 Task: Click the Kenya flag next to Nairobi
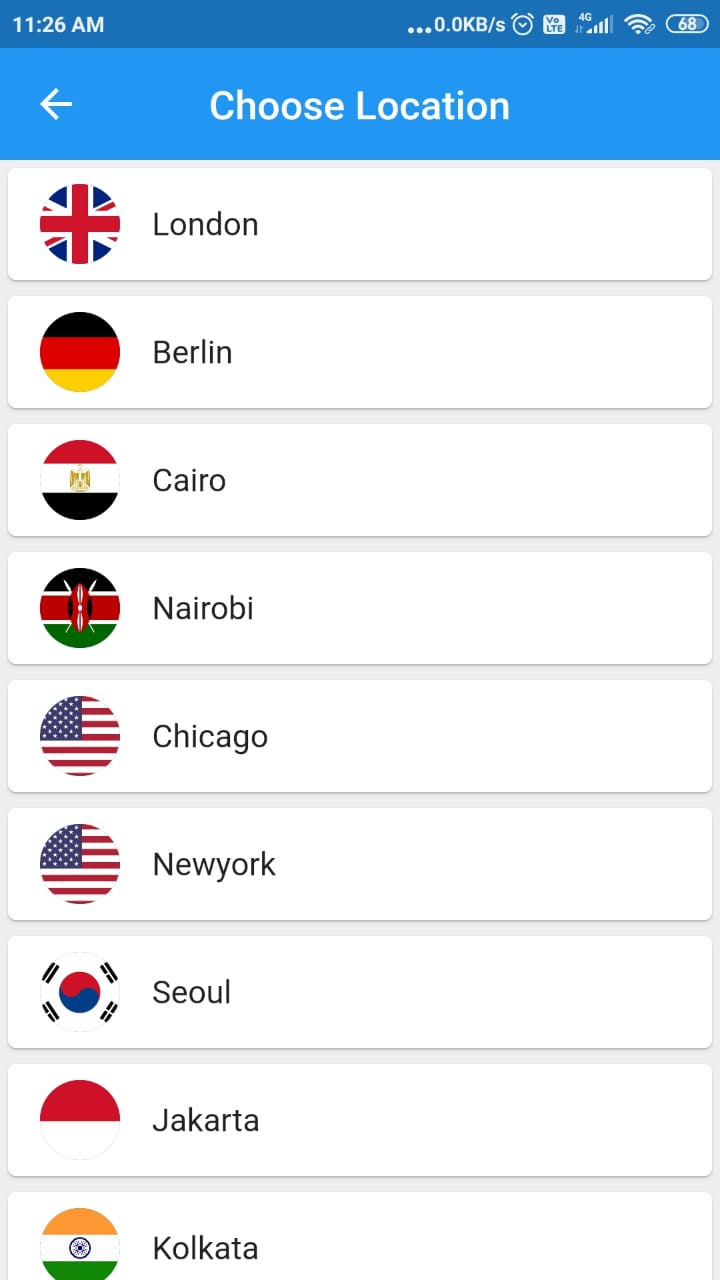pos(80,608)
